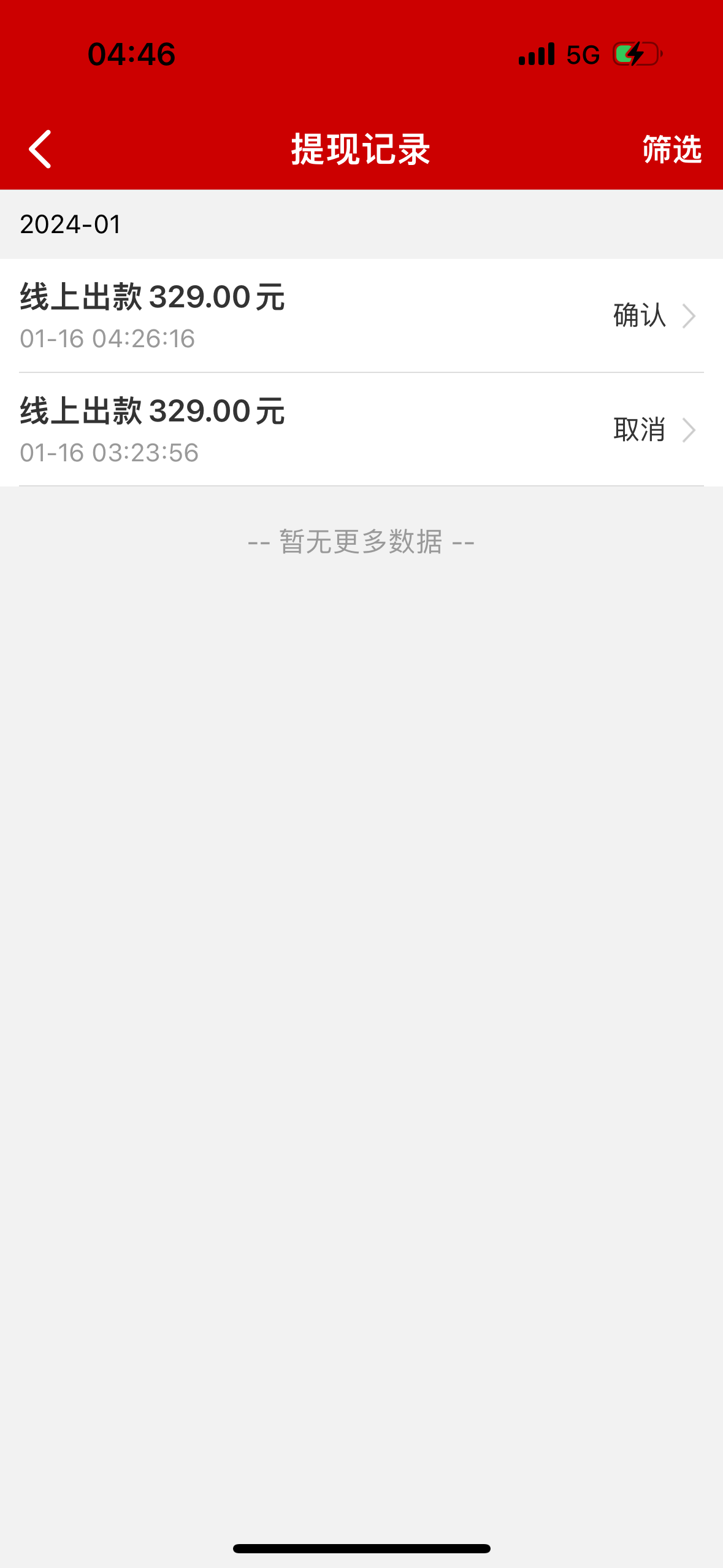Go back using the header arrow

[x=40, y=149]
